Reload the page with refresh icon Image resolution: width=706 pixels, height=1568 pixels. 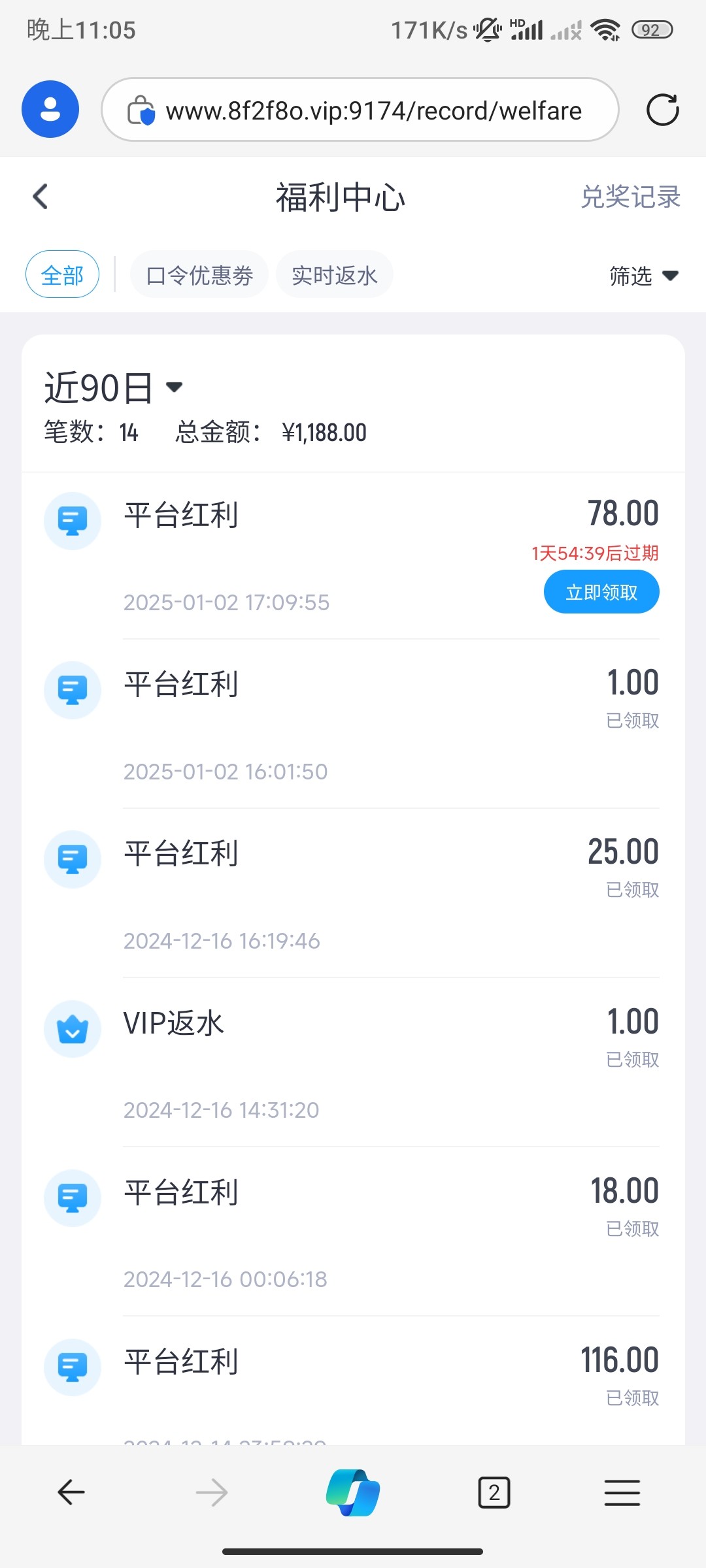tap(663, 110)
